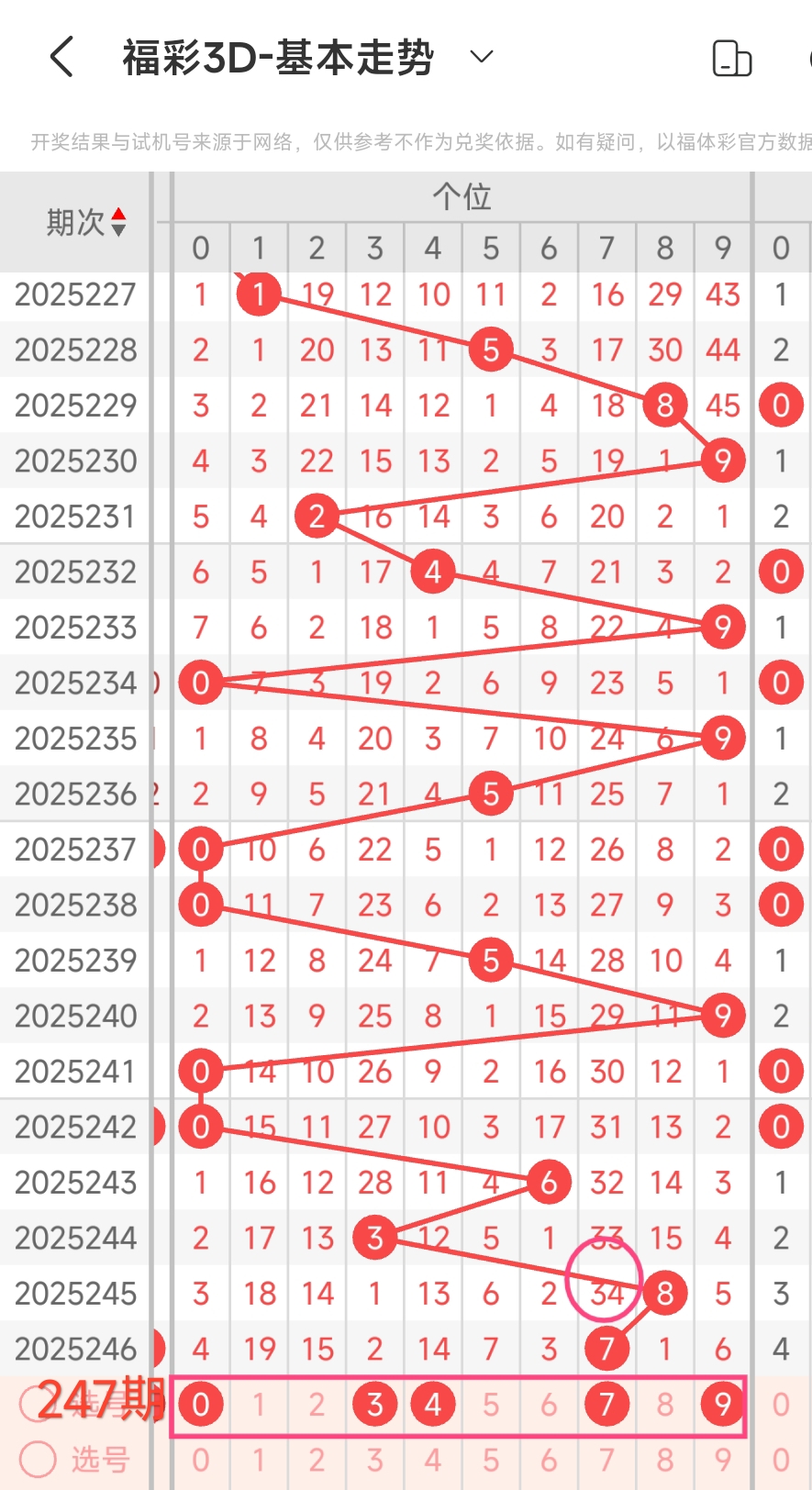Expand the 福彩3D-基本走势 title dropdown
The image size is (812, 1490).
coord(482,57)
